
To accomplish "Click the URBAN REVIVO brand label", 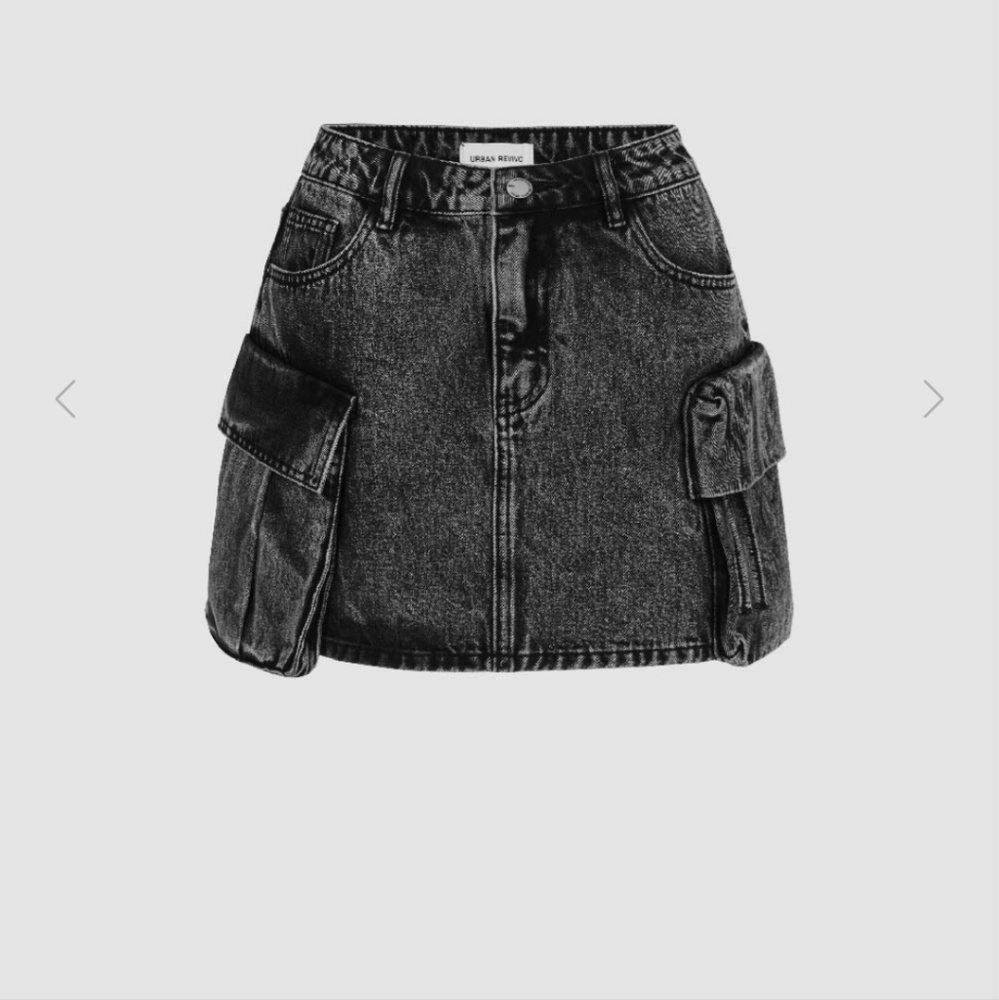I will (497, 155).
